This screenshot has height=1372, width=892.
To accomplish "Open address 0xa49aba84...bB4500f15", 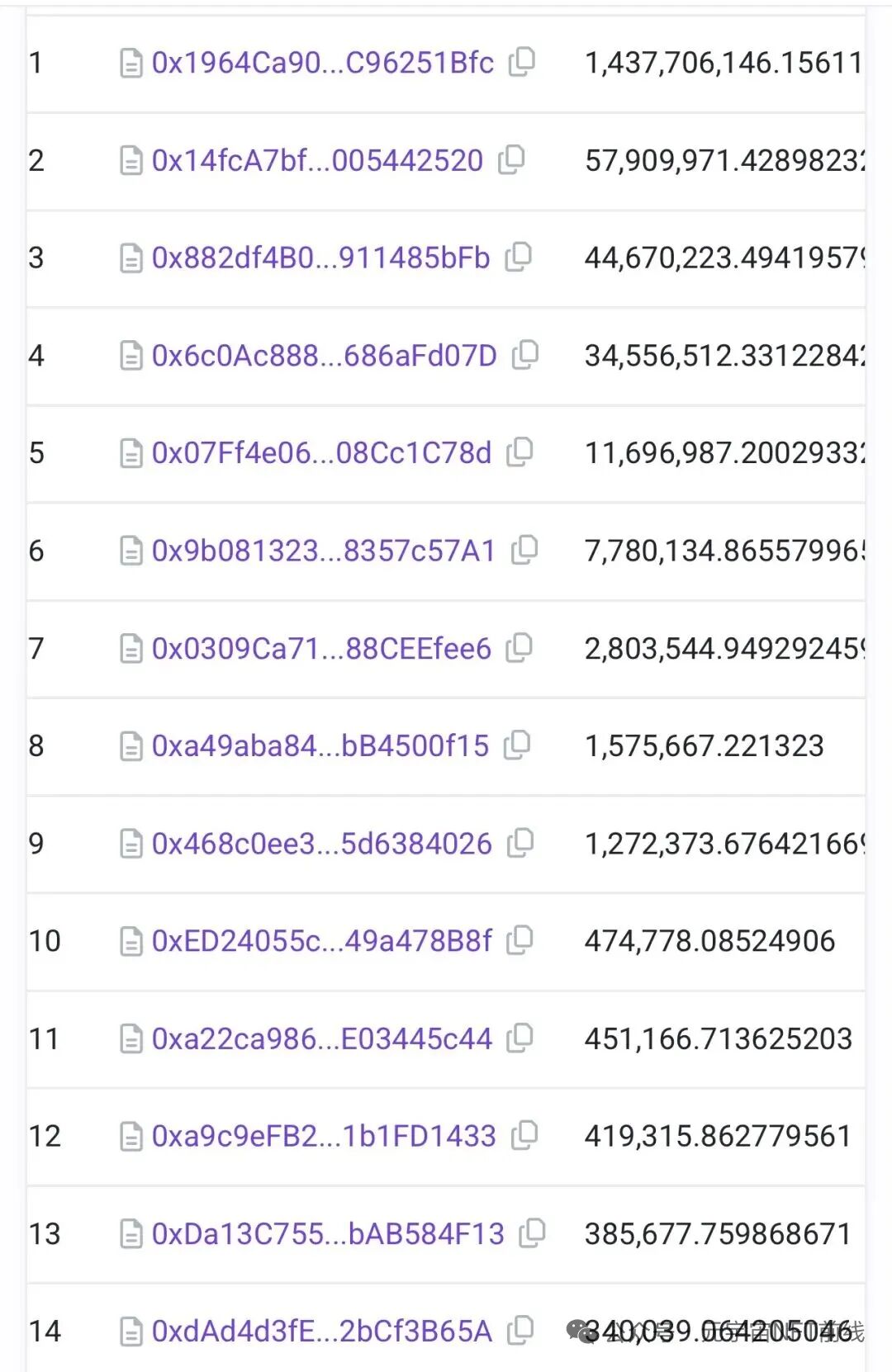I will pos(320,746).
